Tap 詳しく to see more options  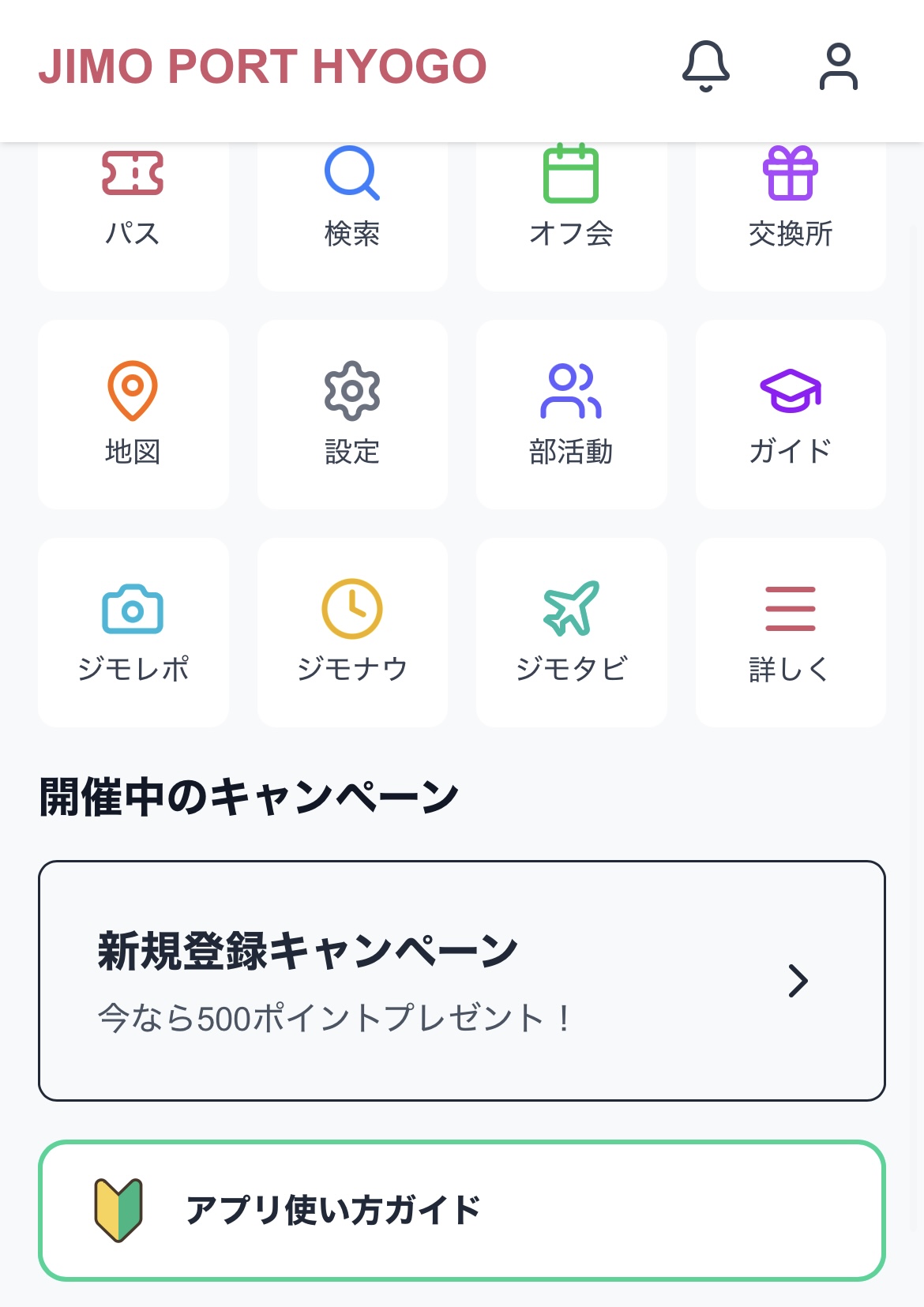click(791, 633)
